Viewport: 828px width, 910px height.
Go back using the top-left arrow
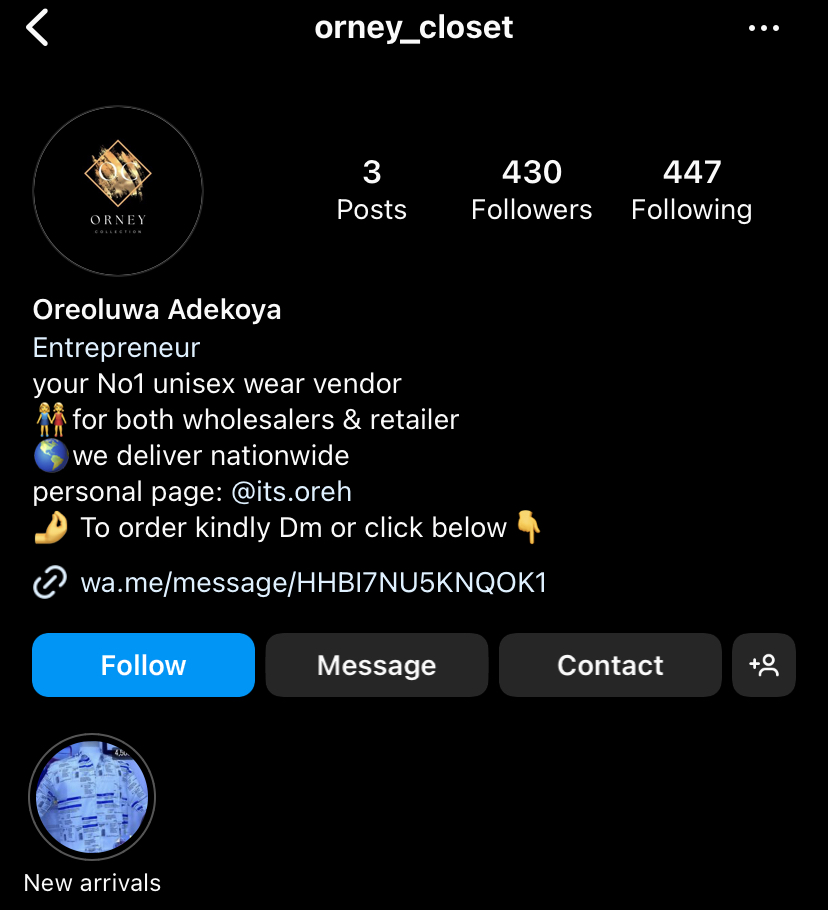38,28
